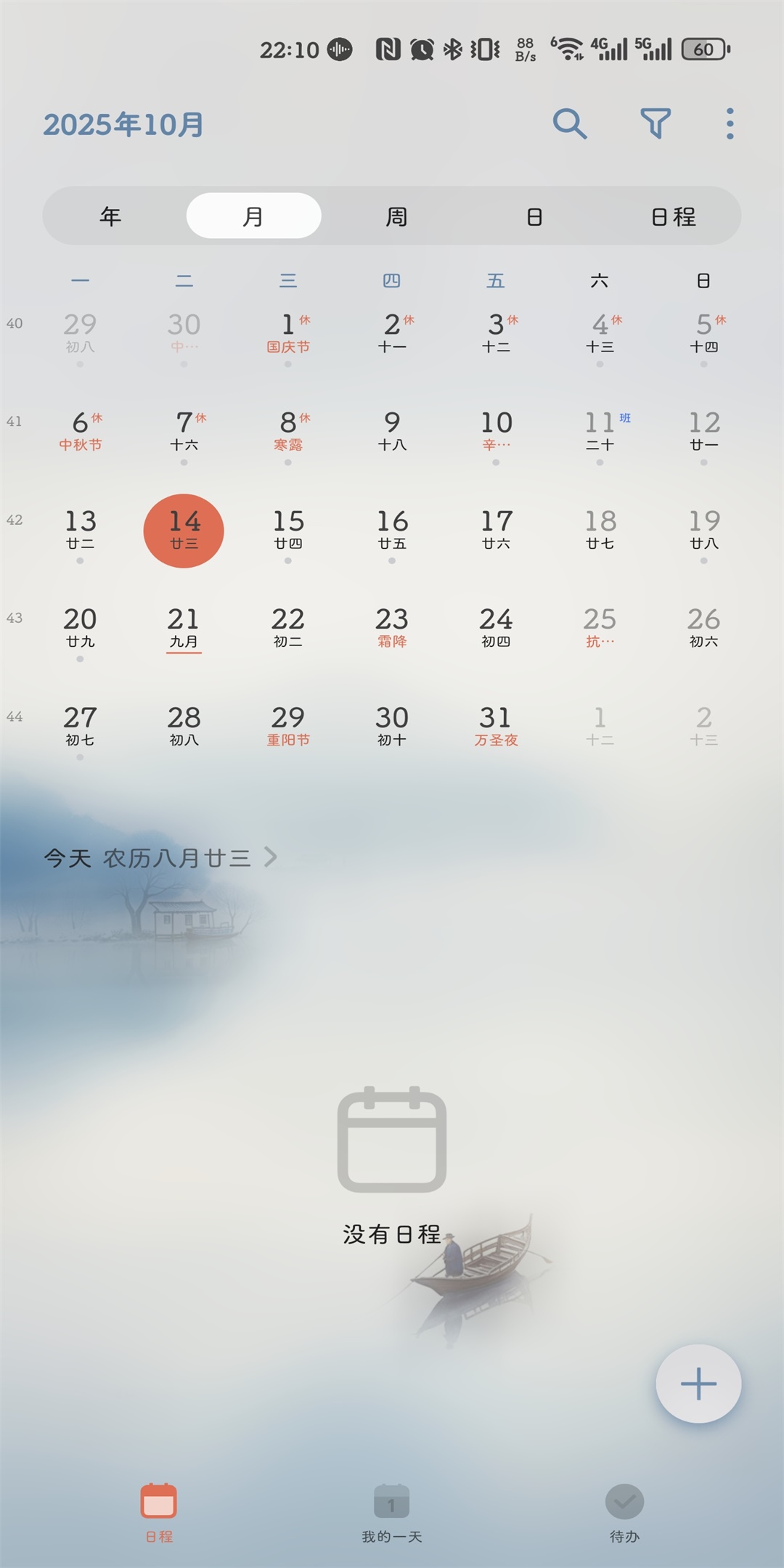Switch to the 日程 view segment

(x=673, y=216)
